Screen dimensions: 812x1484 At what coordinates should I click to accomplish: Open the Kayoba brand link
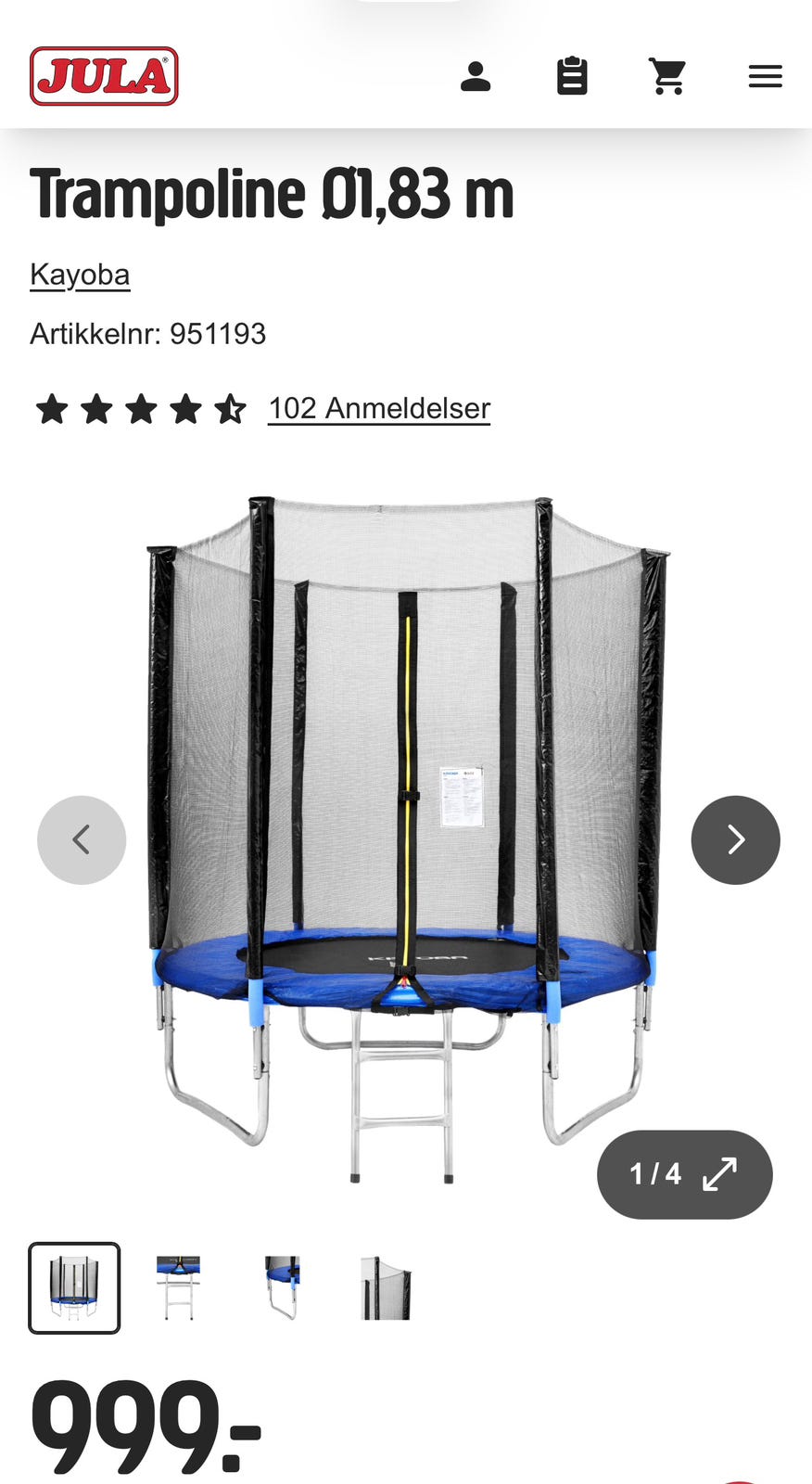[80, 275]
